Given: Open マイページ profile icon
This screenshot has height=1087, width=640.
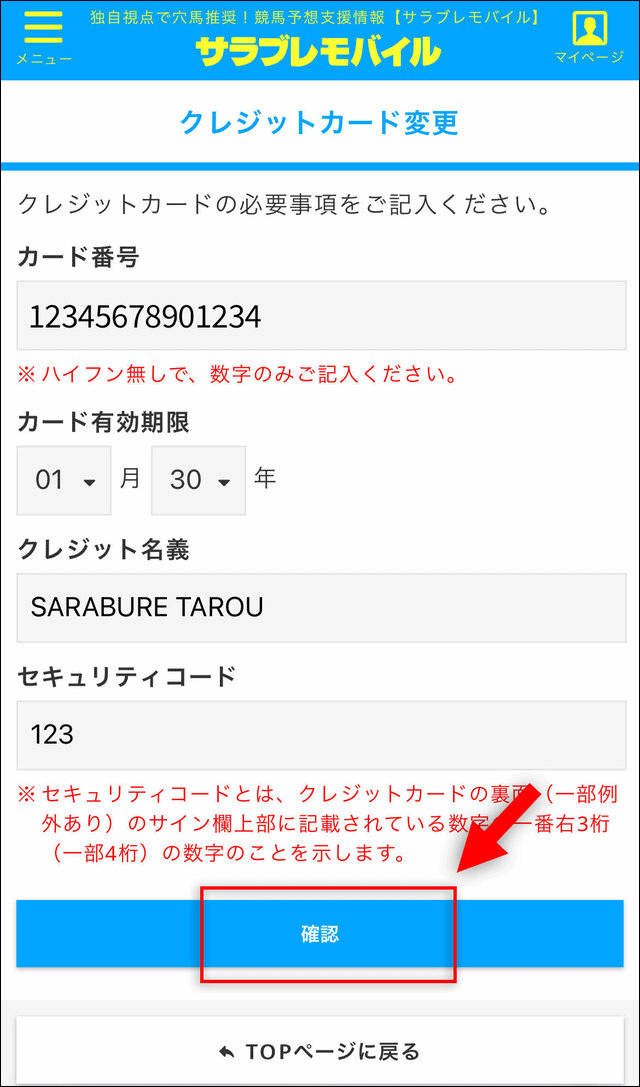Looking at the screenshot, I should pyautogui.click(x=589, y=38).
